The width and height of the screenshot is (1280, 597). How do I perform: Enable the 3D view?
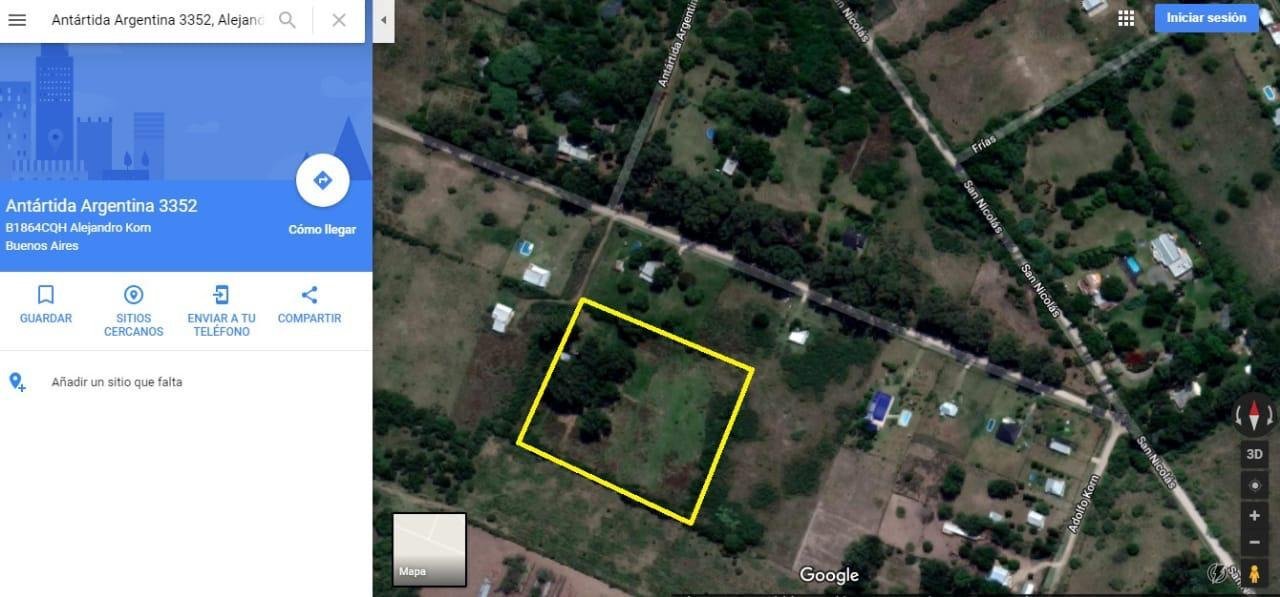[x=1254, y=454]
